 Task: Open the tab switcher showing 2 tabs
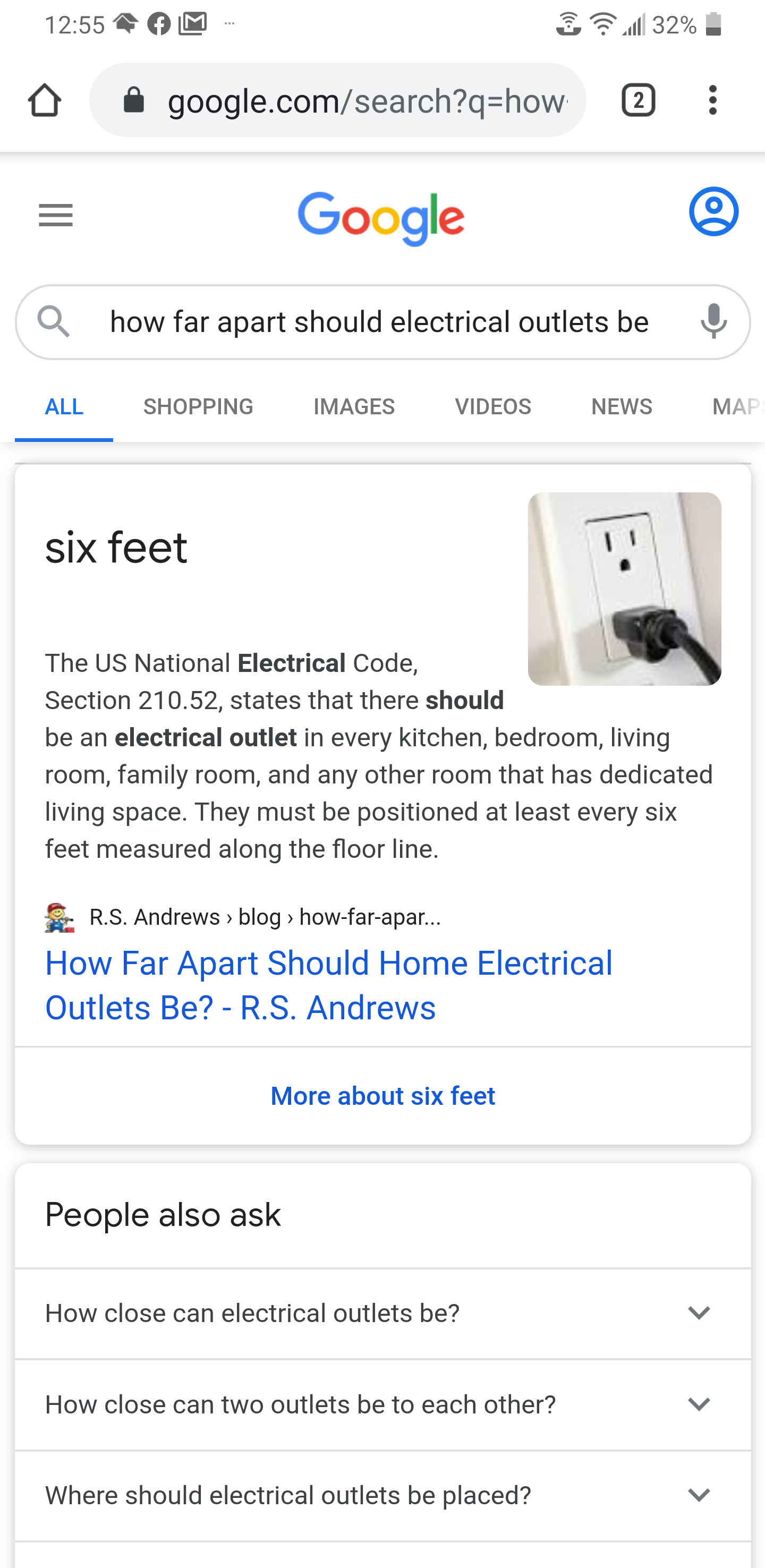click(x=638, y=100)
